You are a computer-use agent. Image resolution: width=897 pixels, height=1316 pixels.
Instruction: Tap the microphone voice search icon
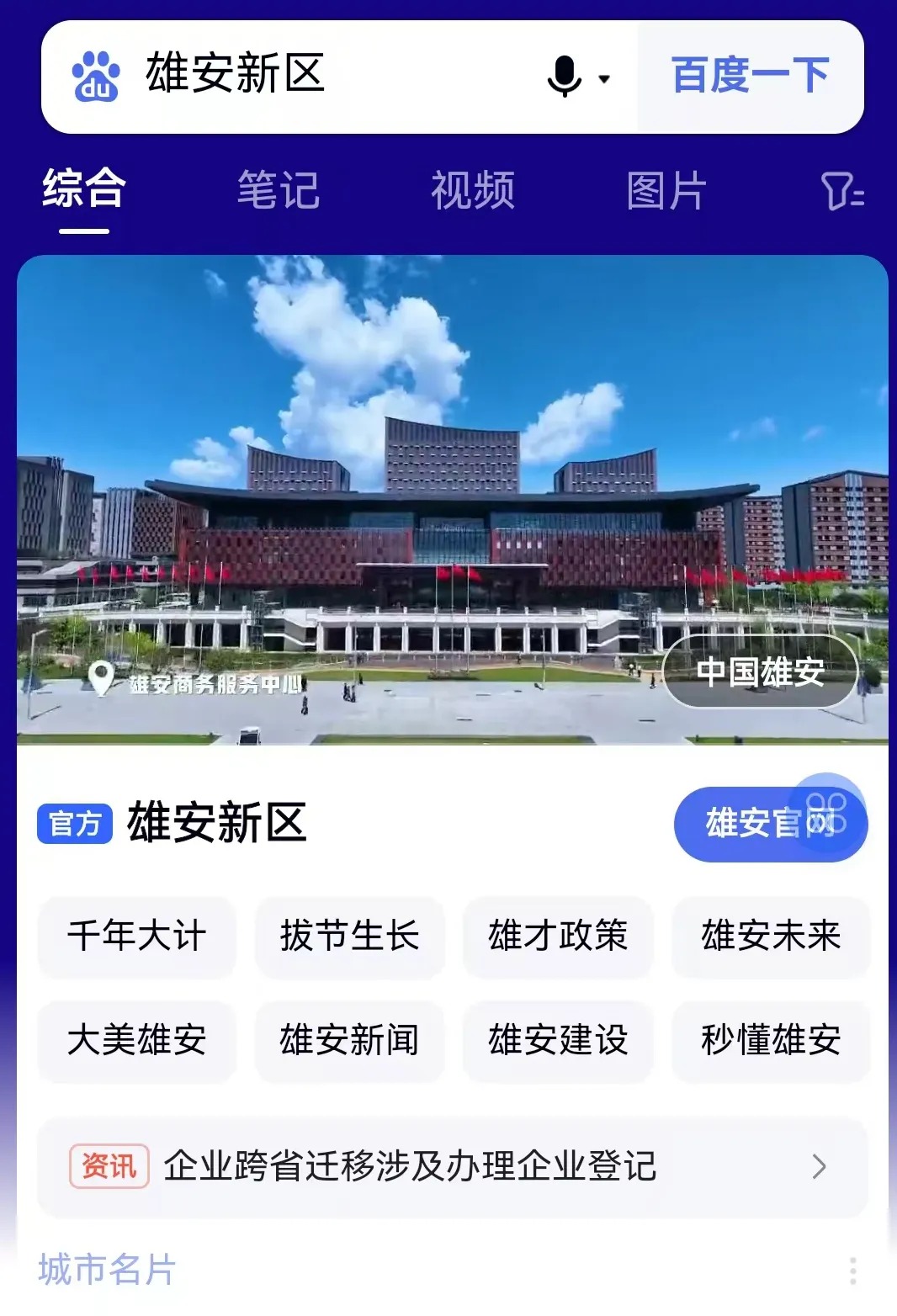click(562, 76)
